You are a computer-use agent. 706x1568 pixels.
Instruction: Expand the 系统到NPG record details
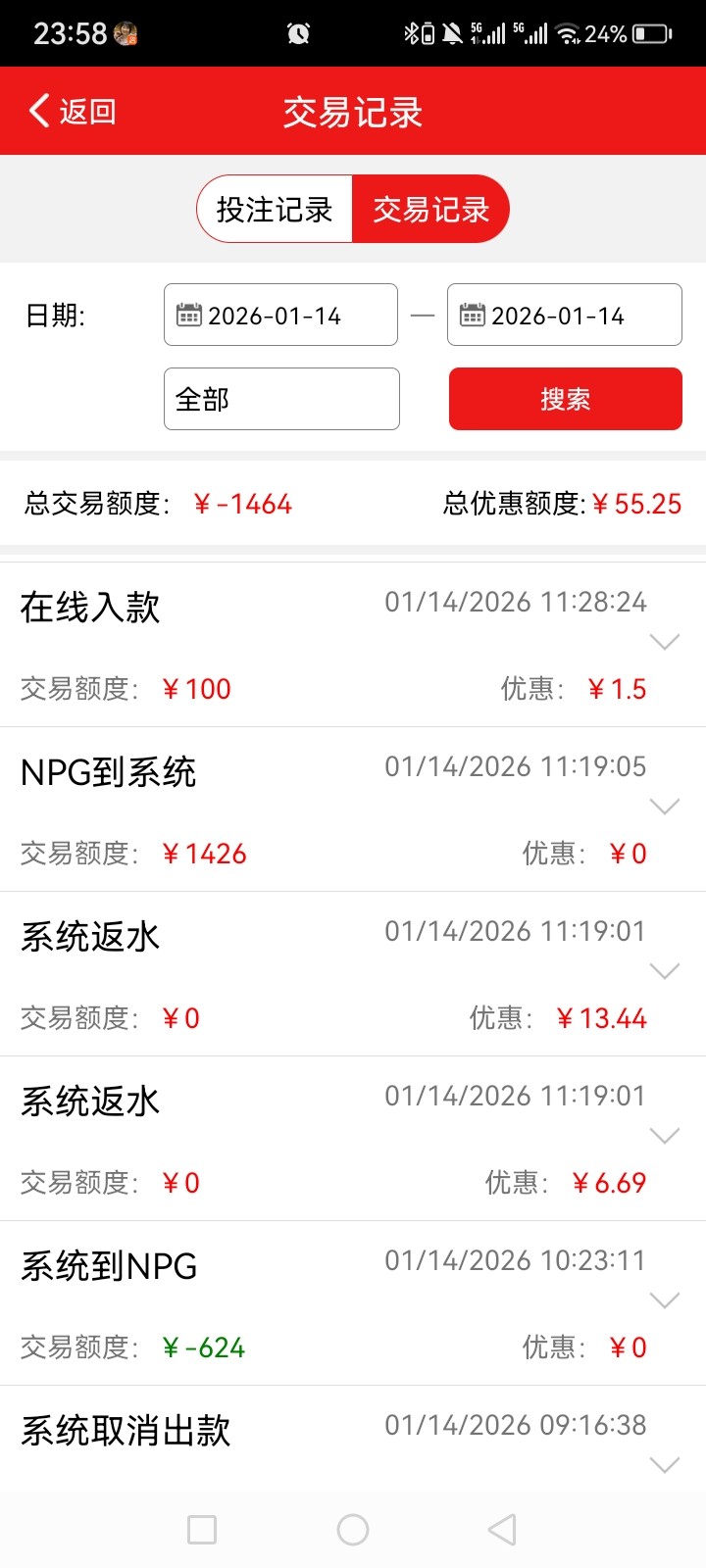[x=665, y=1300]
